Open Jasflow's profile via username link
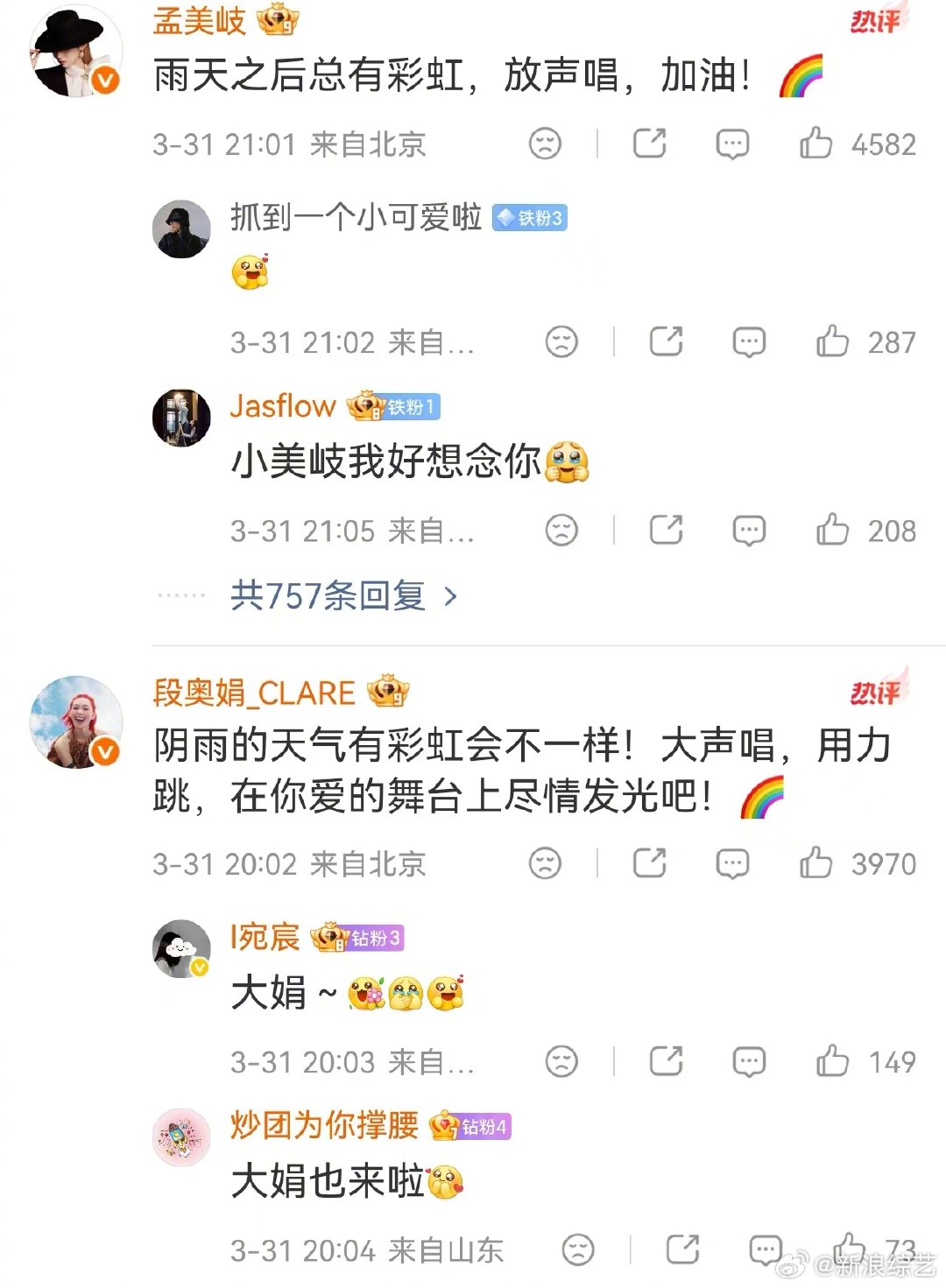 coord(282,405)
